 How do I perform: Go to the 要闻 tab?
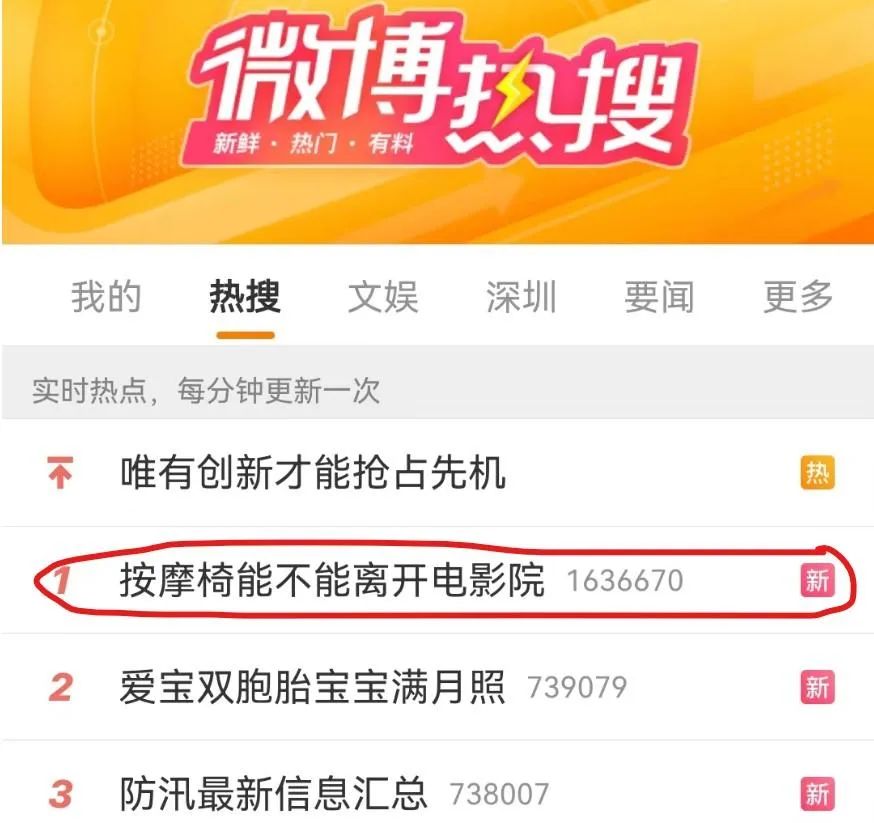coord(659,297)
